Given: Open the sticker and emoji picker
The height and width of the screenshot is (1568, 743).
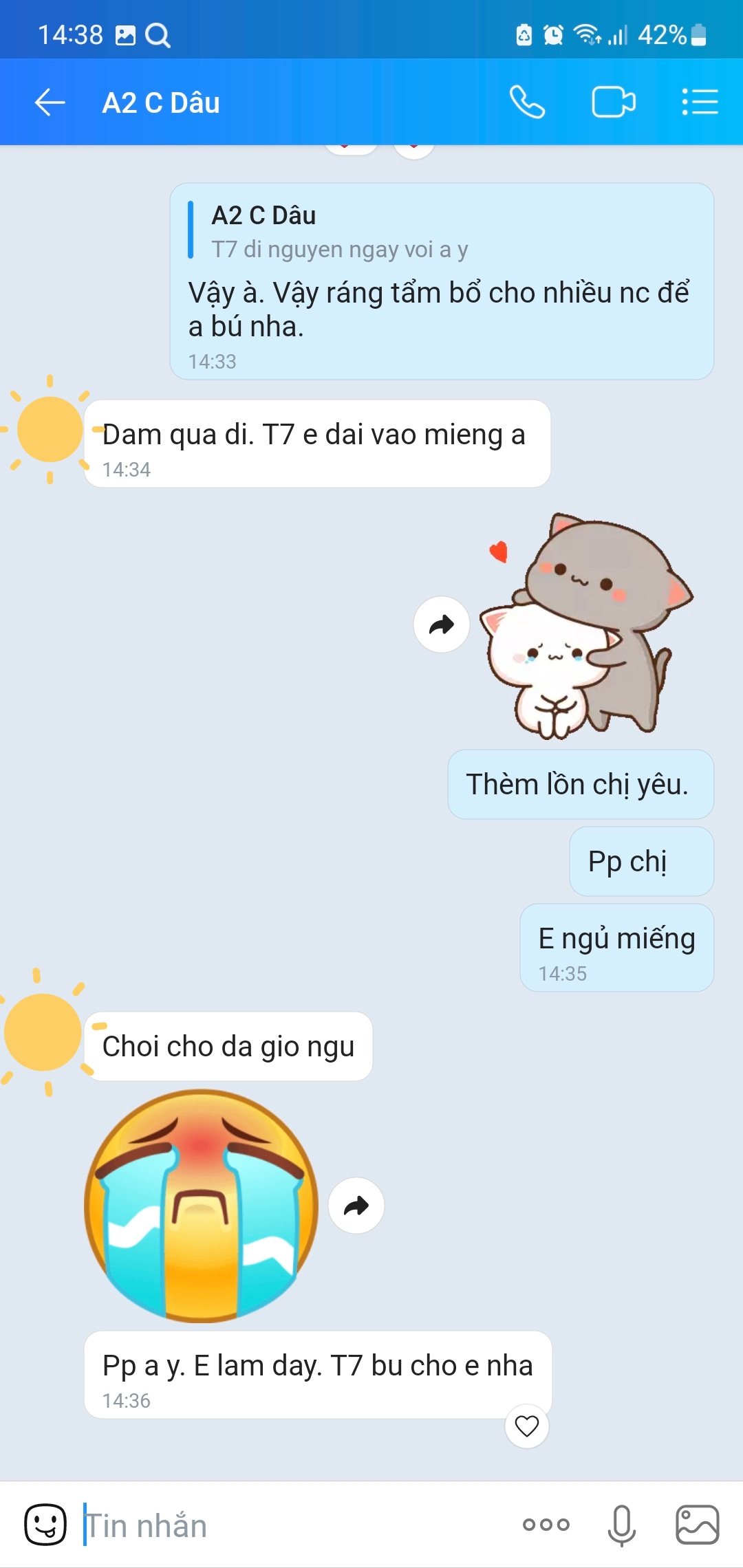Looking at the screenshot, I should pos(45,1525).
